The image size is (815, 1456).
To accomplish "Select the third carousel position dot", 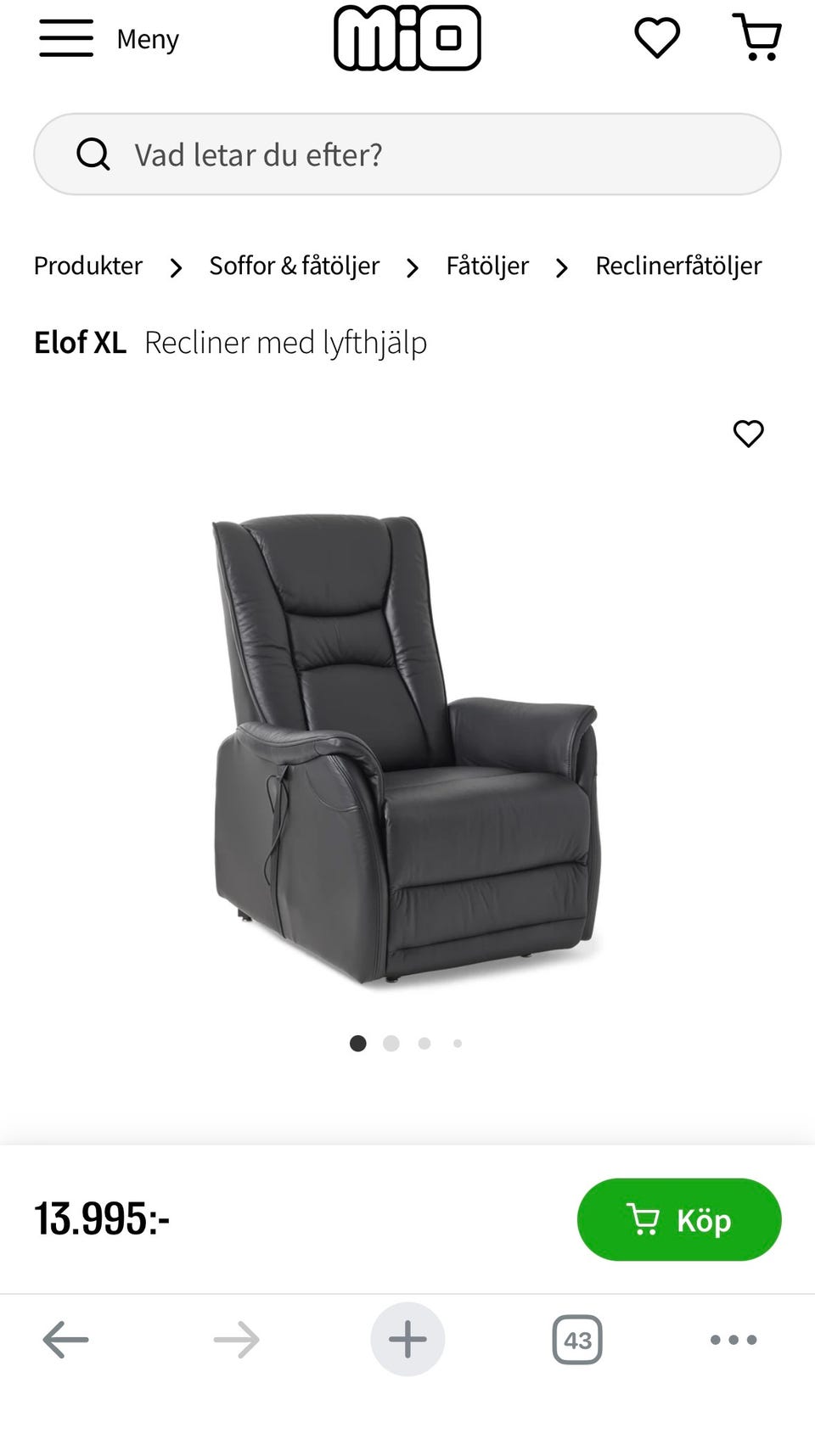I will pos(424,1043).
